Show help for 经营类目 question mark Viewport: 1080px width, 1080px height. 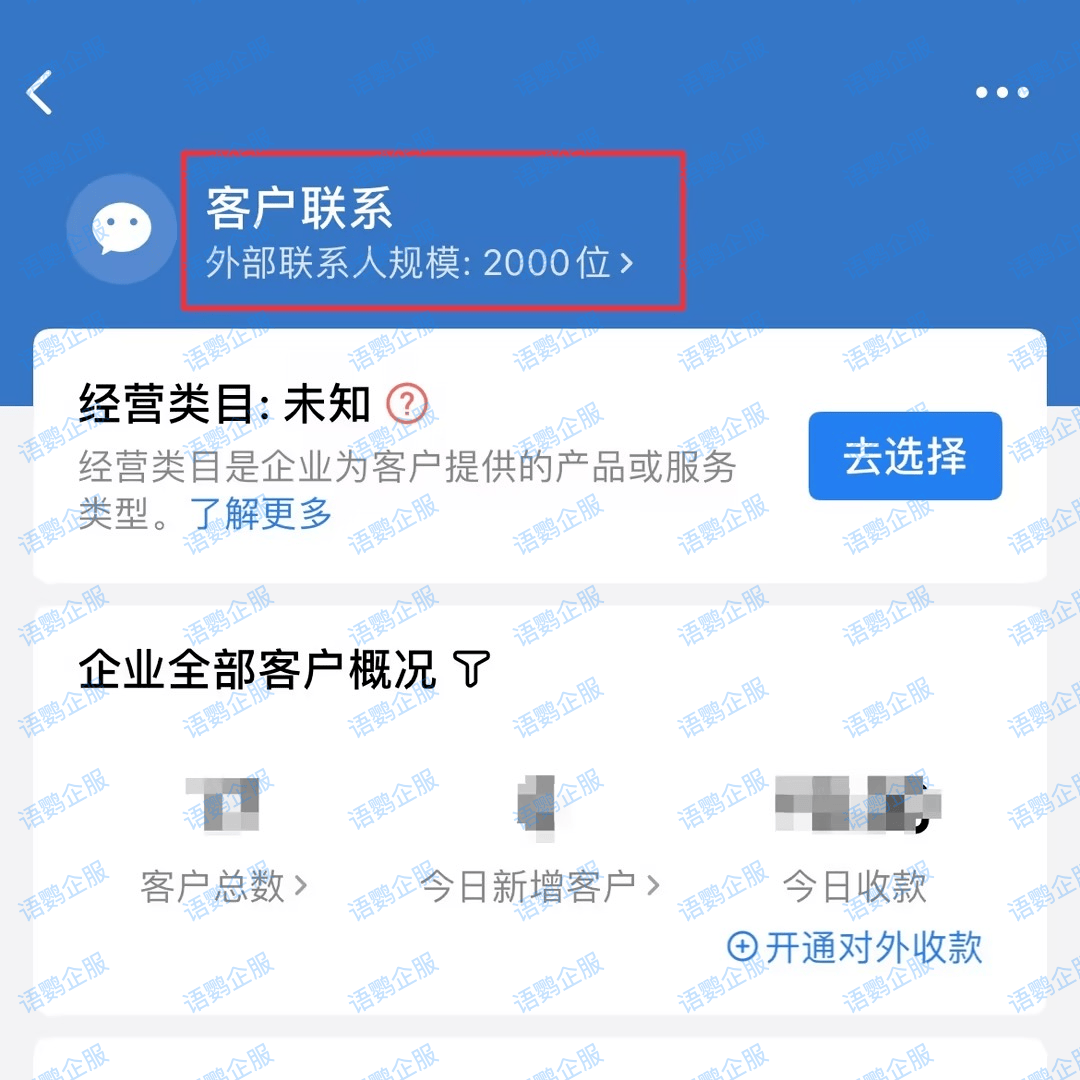click(407, 404)
